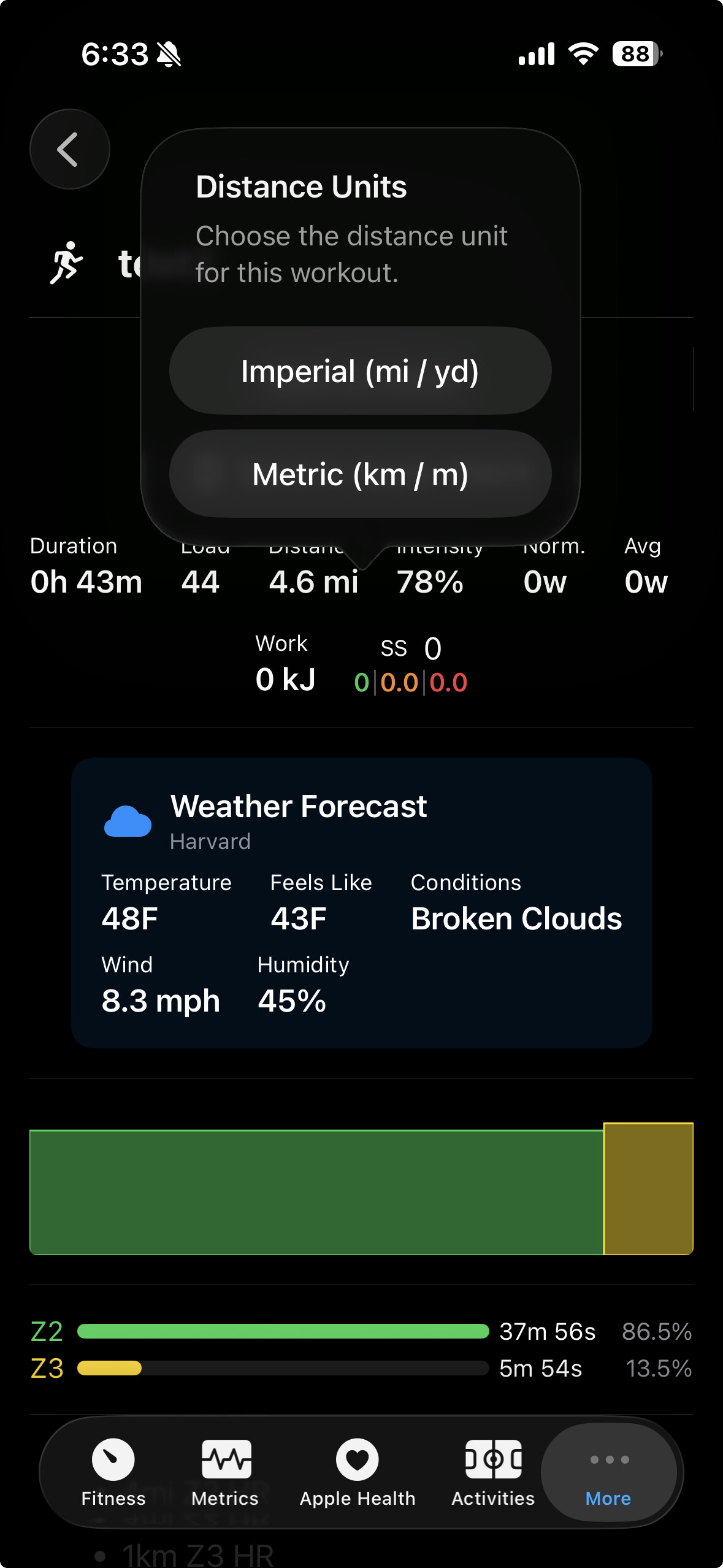
Task: Choose Metric (km / m) units
Action: [x=360, y=474]
